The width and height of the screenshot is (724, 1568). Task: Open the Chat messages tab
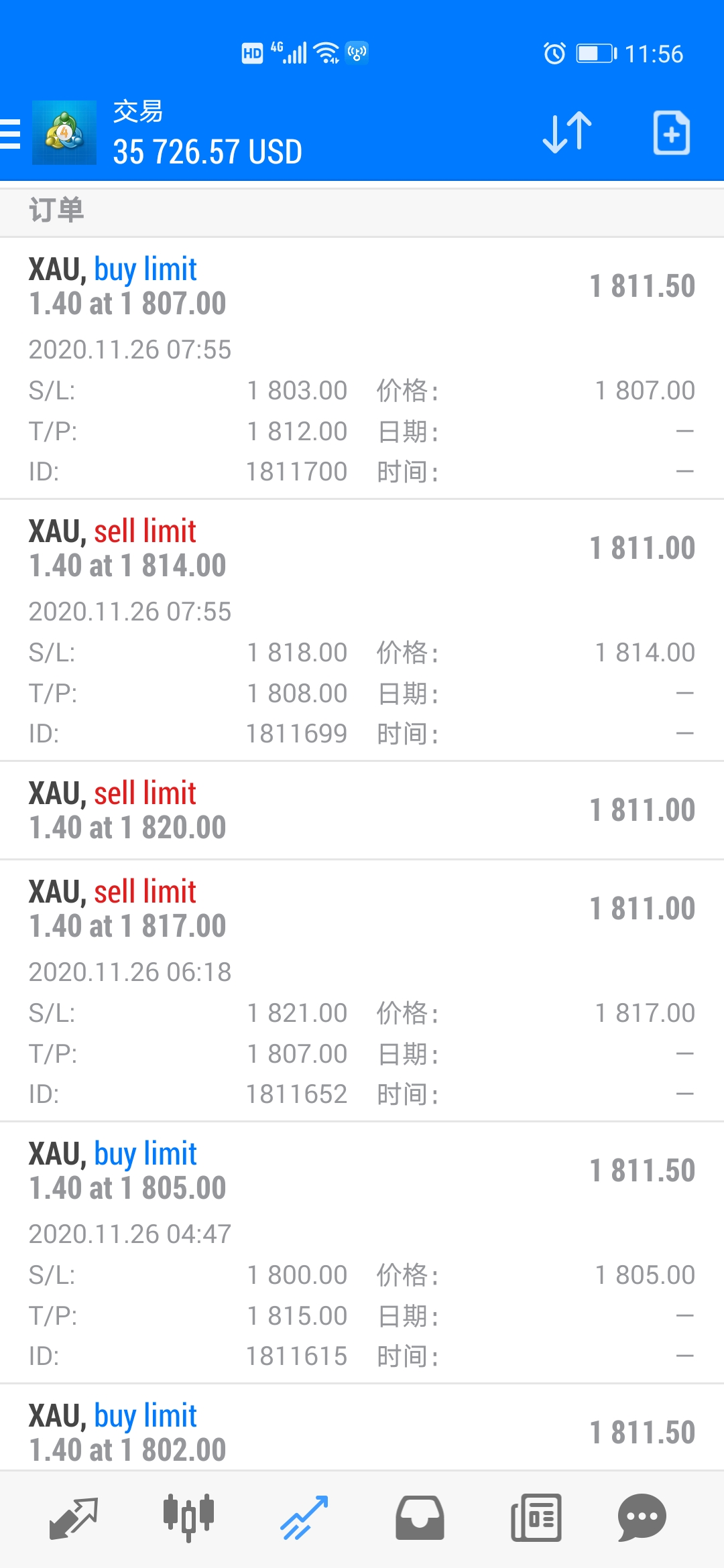642,1518
